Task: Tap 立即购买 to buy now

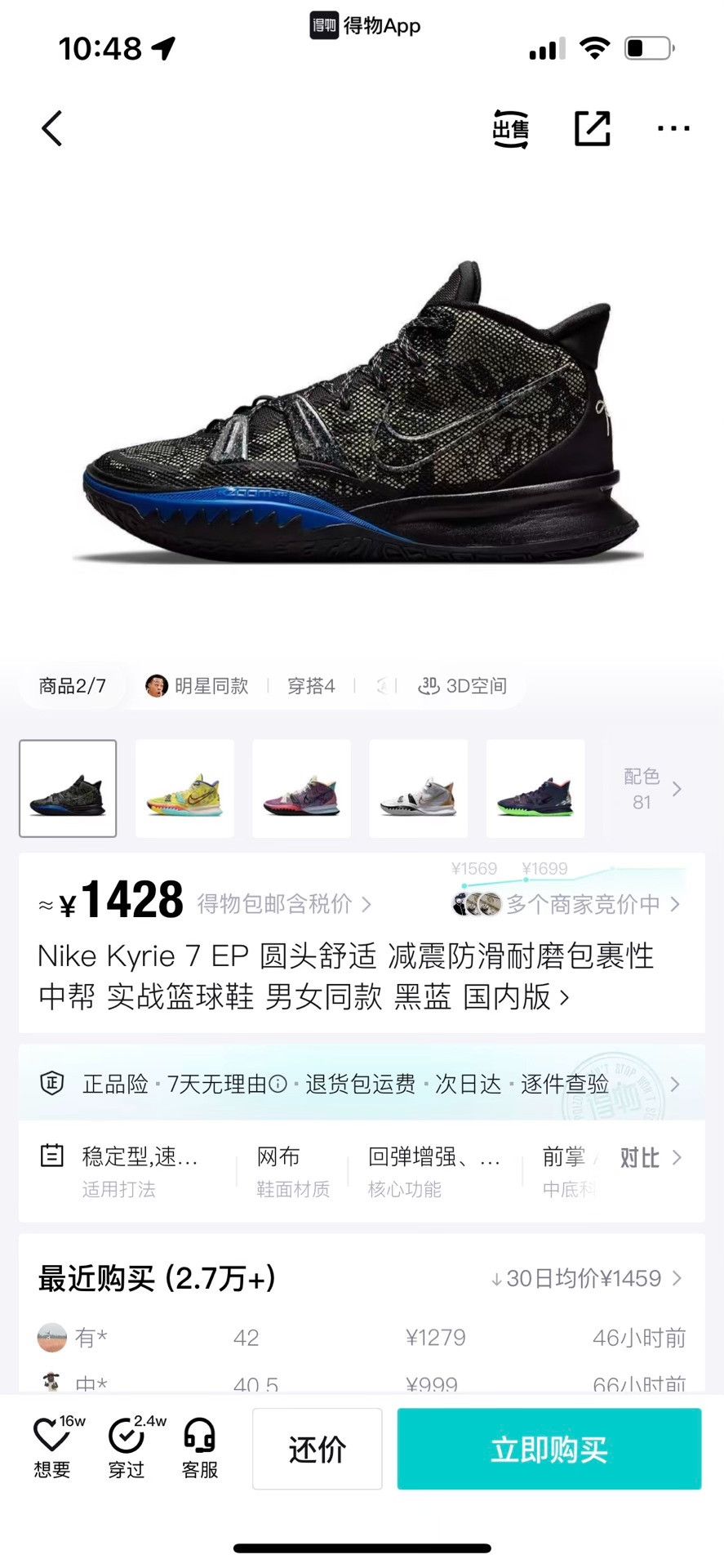Action: pos(549,1450)
